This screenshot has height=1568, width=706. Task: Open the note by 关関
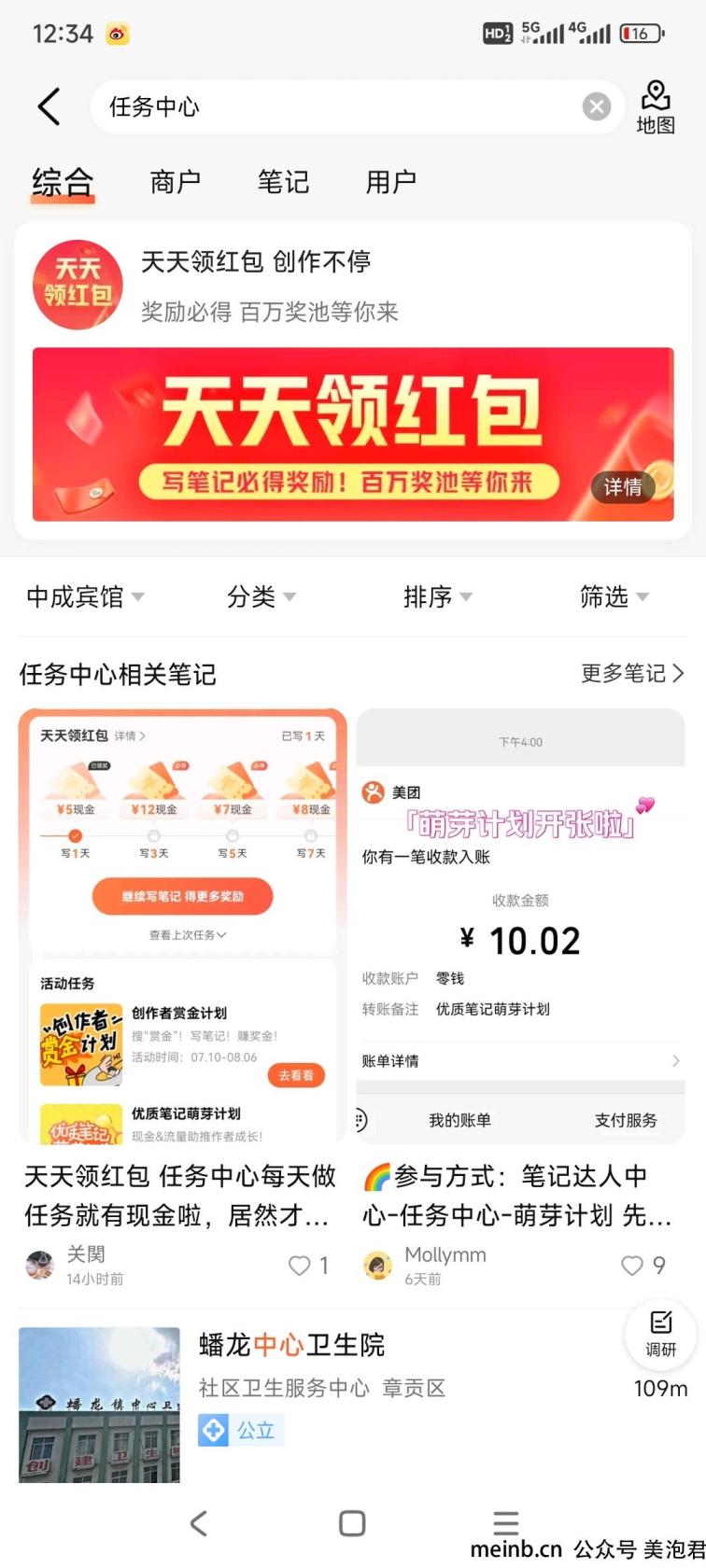point(182,933)
